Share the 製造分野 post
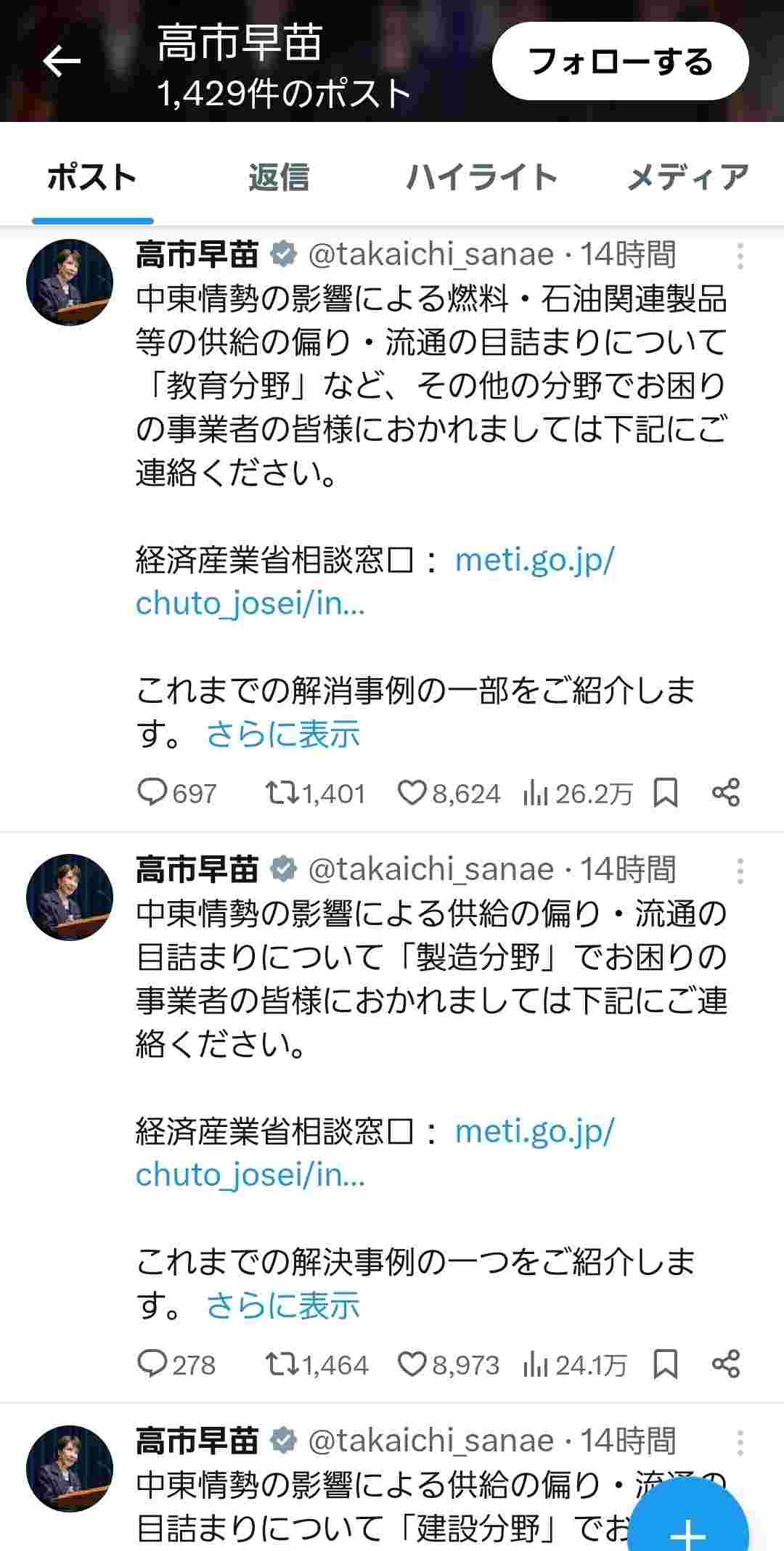Image resolution: width=784 pixels, height=1551 pixels. 725,1365
